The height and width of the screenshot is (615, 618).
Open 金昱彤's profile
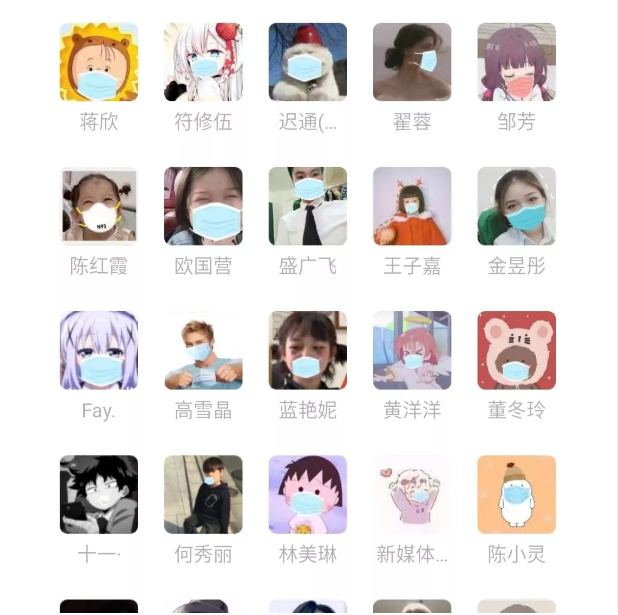pos(516,206)
